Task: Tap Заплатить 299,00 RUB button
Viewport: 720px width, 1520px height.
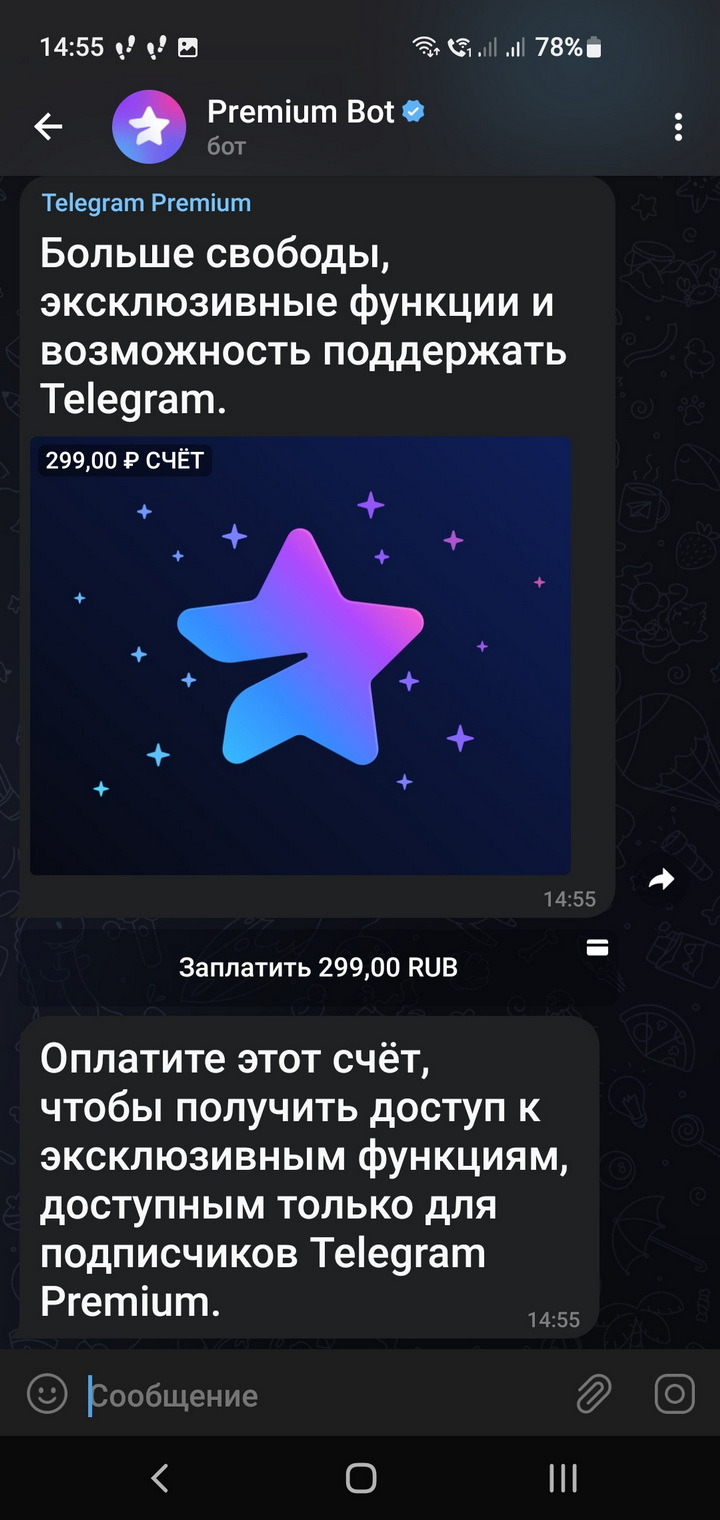Action: coord(318,967)
